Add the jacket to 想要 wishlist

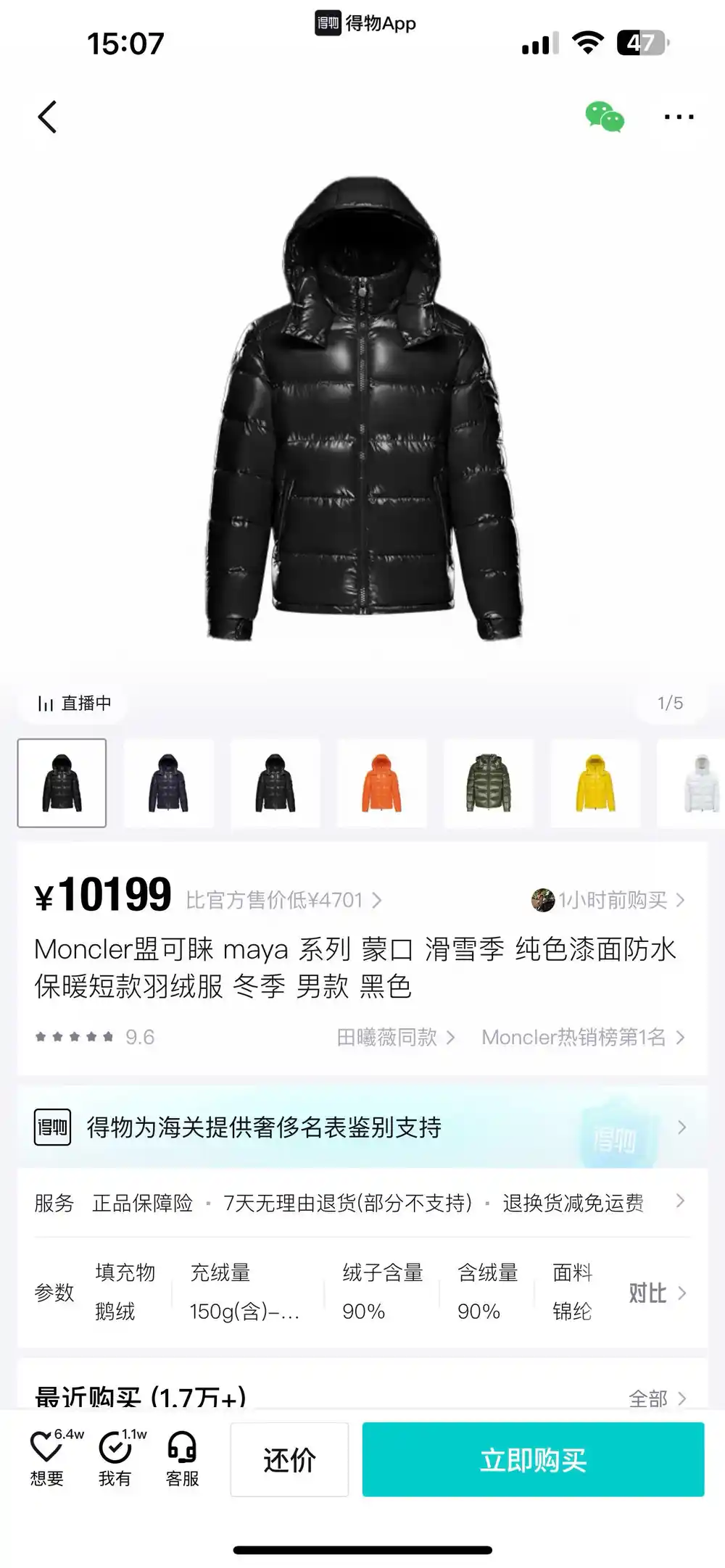47,1459
